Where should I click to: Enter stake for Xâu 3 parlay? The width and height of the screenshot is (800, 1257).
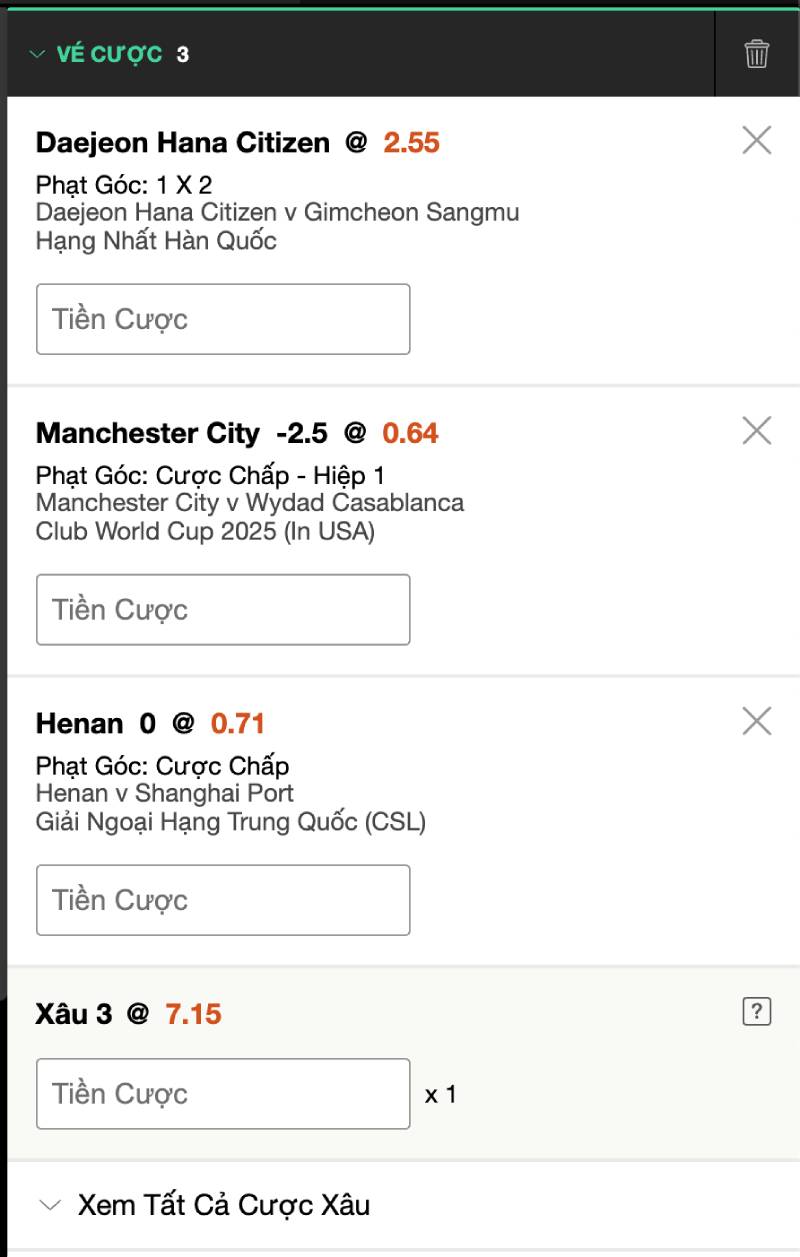223,1093
